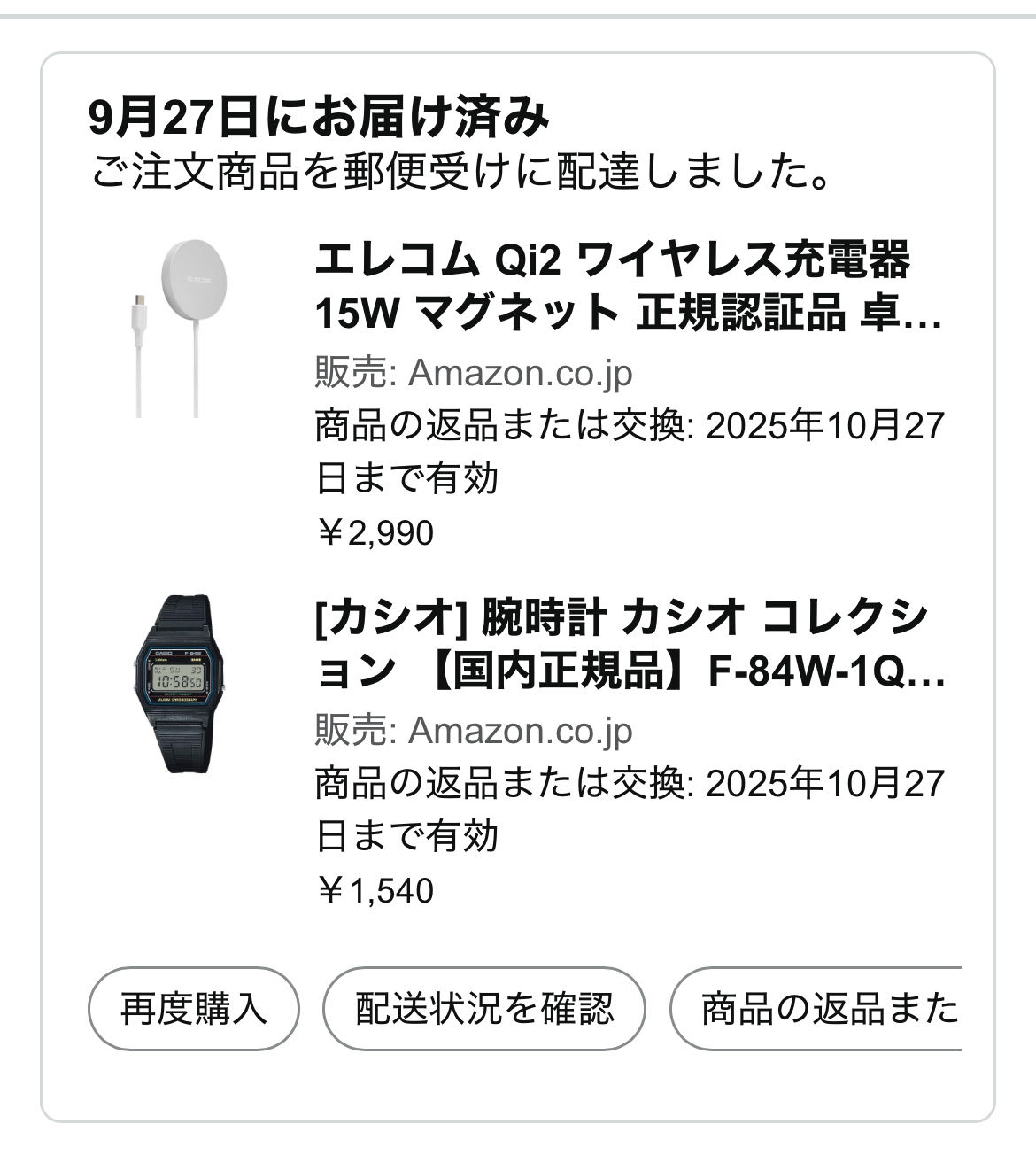
Task: Open the Casio watch product image
Action: [x=180, y=684]
